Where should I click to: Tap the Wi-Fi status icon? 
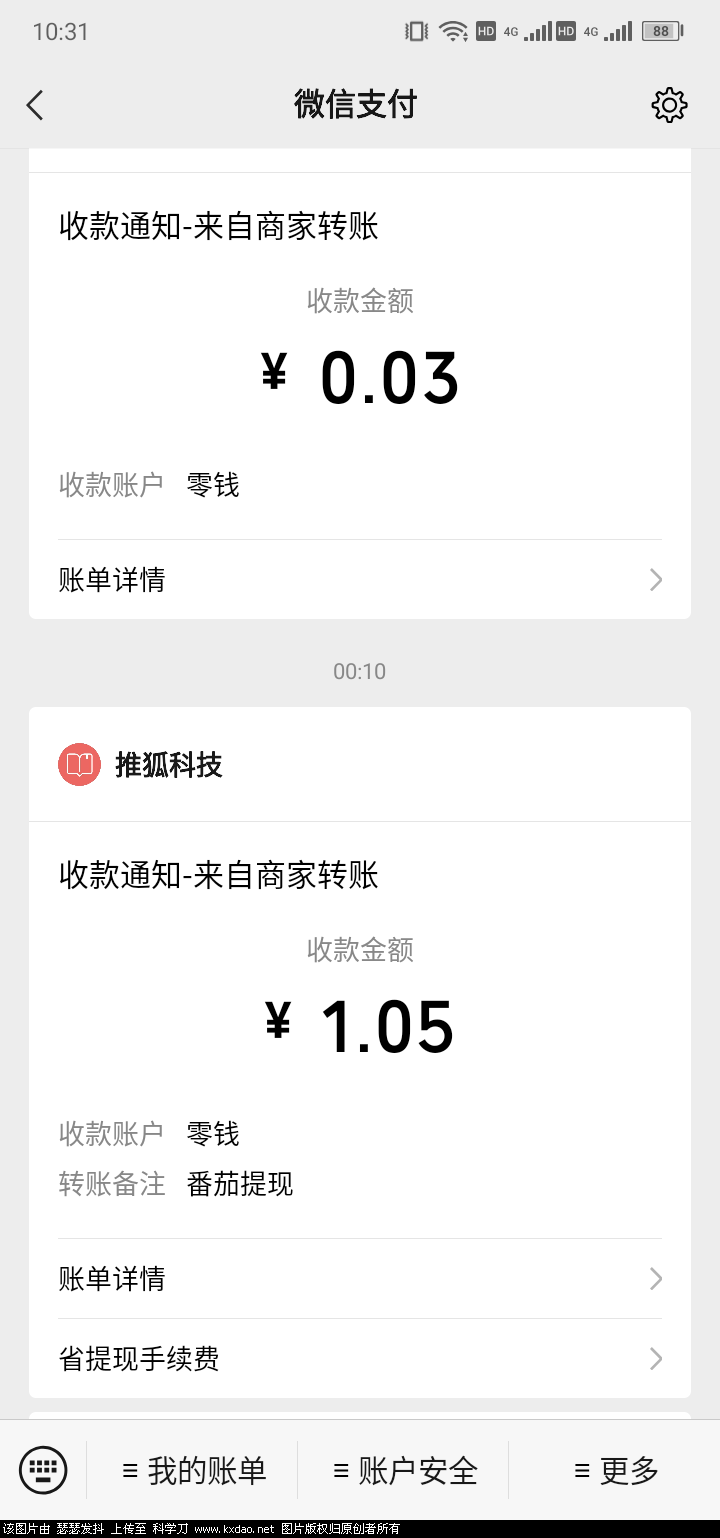coord(452,30)
